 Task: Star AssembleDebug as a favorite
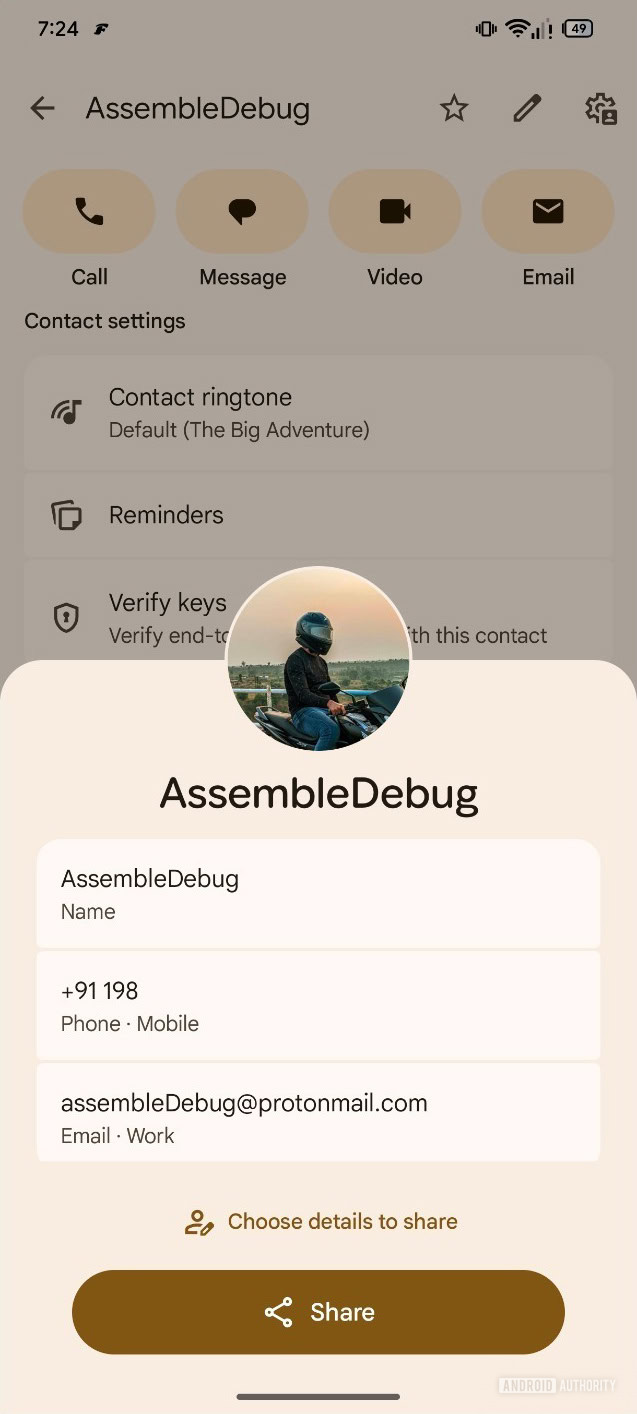(x=454, y=108)
